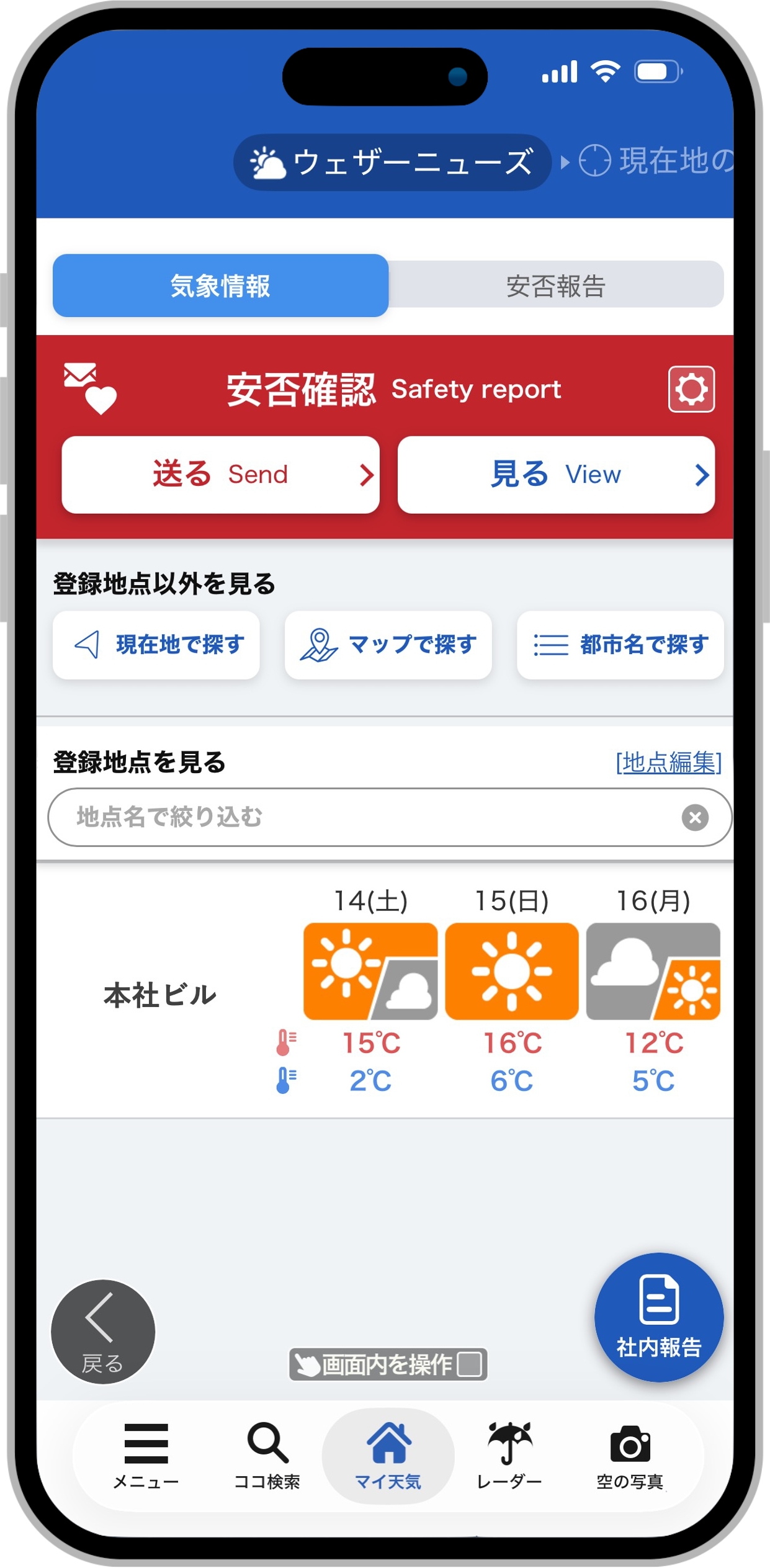
Task: Go back with 戻る button
Action: click(103, 1331)
